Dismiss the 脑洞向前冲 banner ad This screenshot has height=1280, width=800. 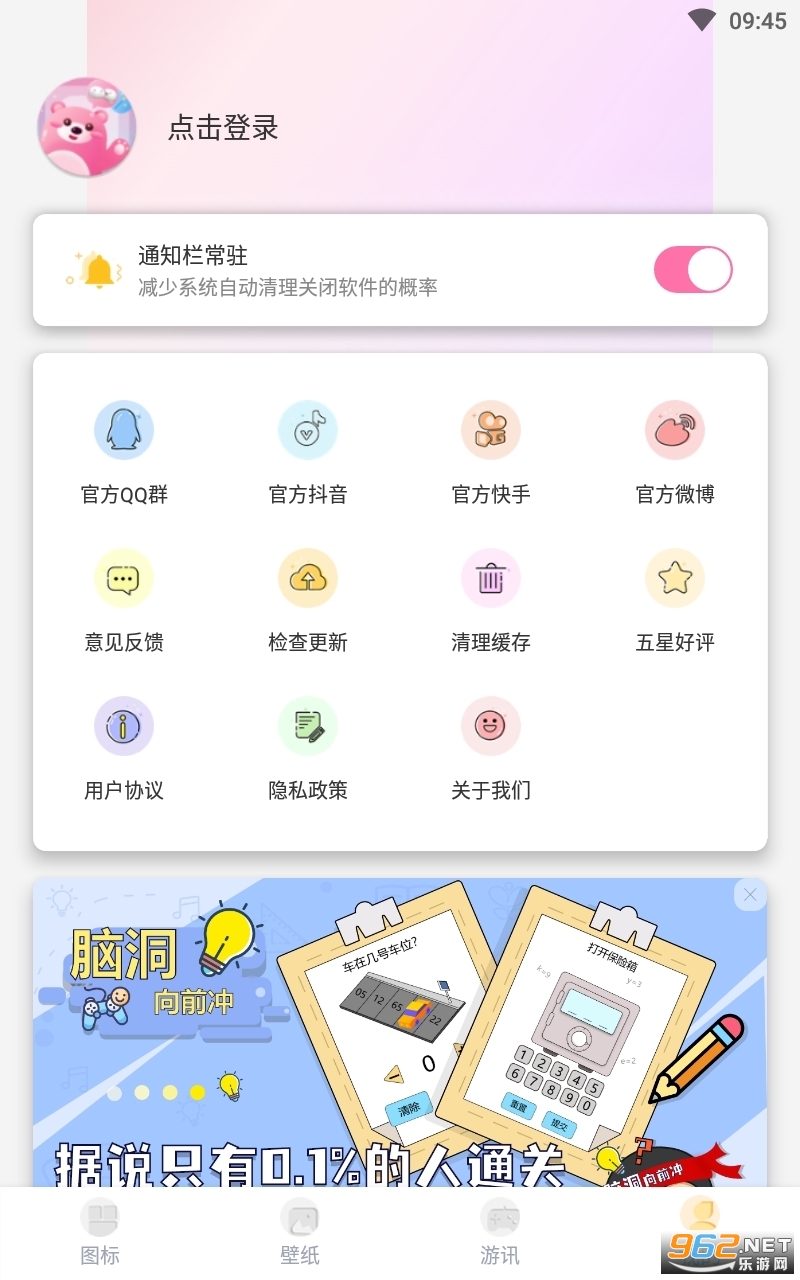click(750, 895)
